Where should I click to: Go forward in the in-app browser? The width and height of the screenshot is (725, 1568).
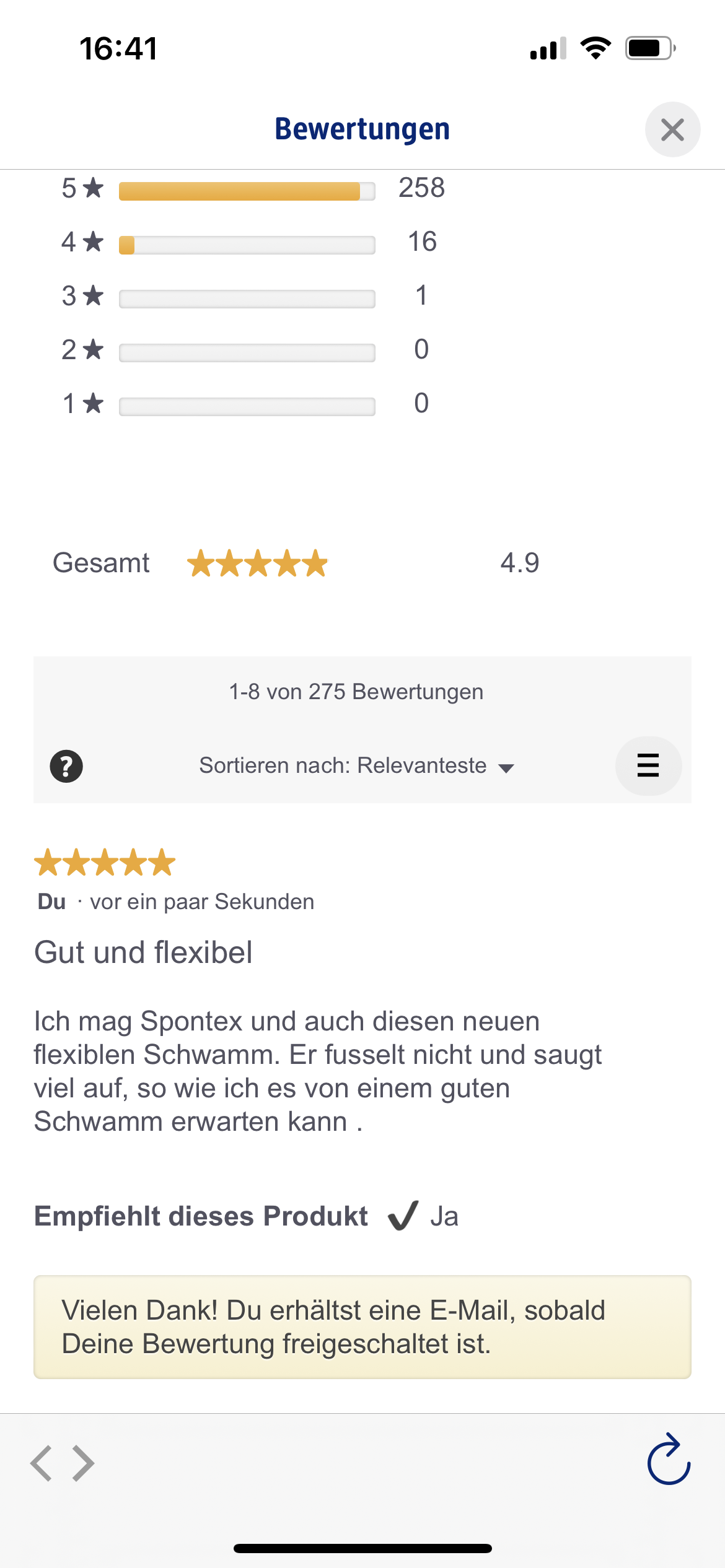84,1463
